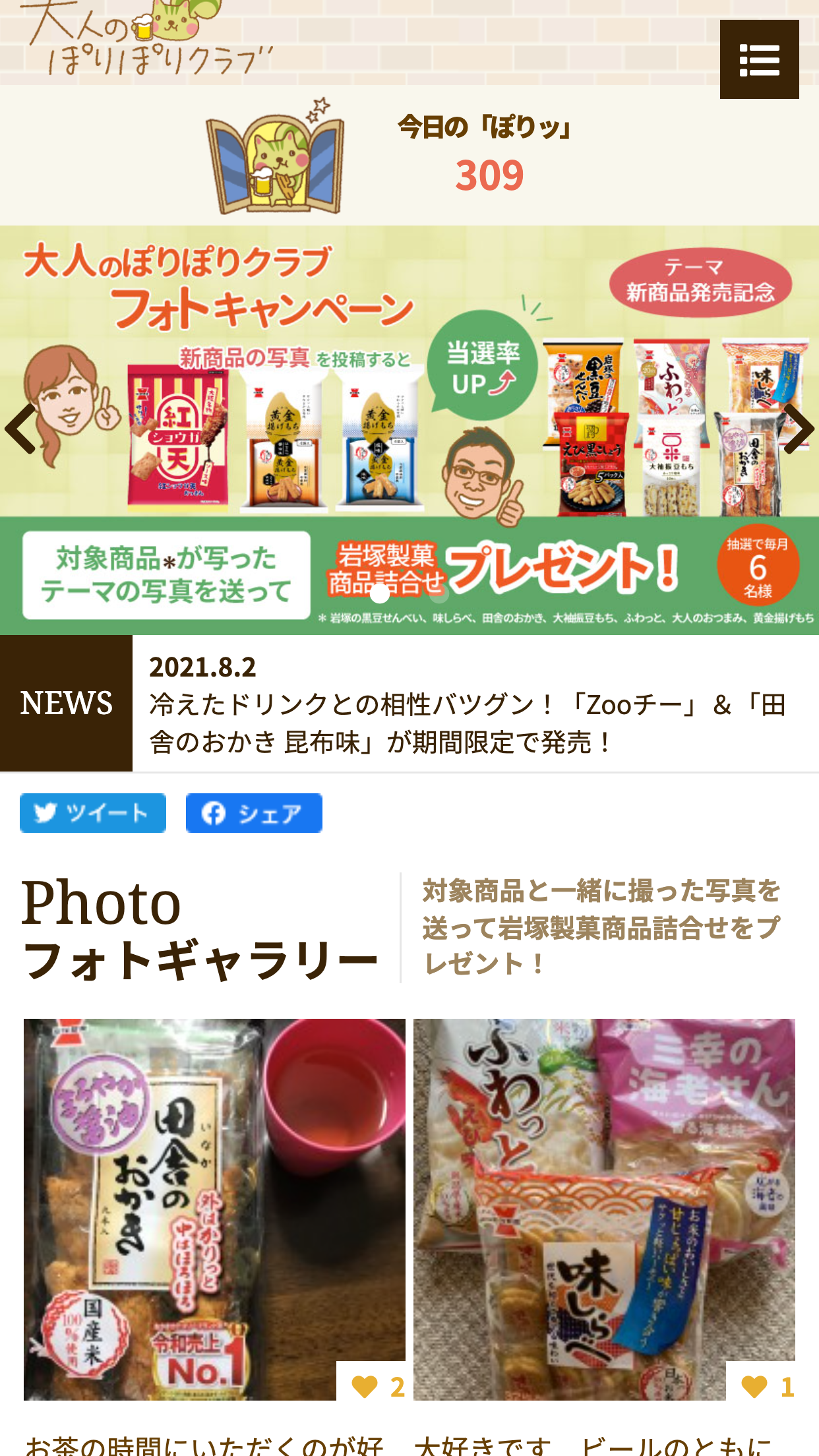Screen dimensions: 819x1456
Task: Share on Facebook via シェア button
Action: (254, 813)
